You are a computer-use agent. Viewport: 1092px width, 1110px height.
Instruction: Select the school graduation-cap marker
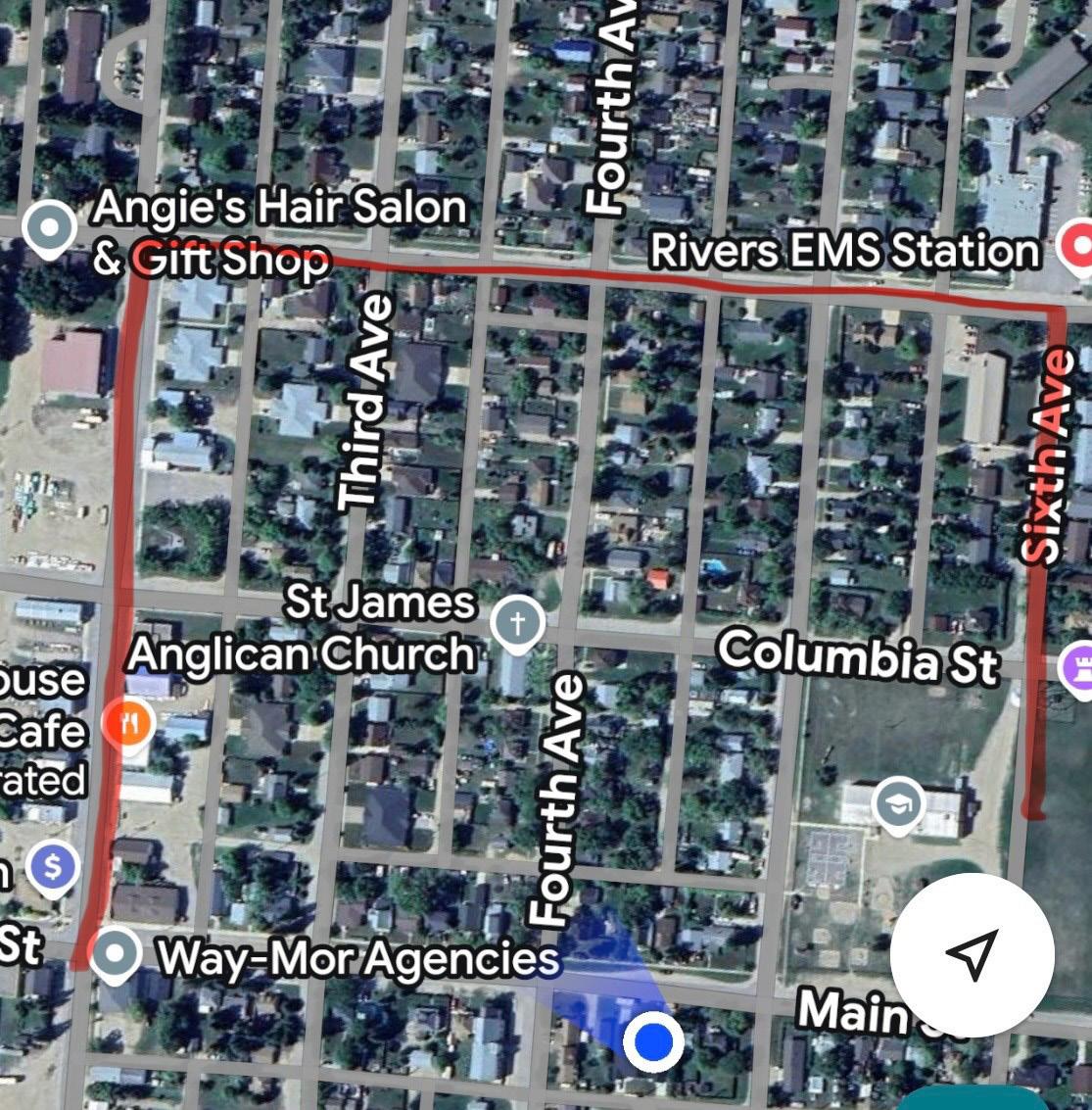pos(898,805)
